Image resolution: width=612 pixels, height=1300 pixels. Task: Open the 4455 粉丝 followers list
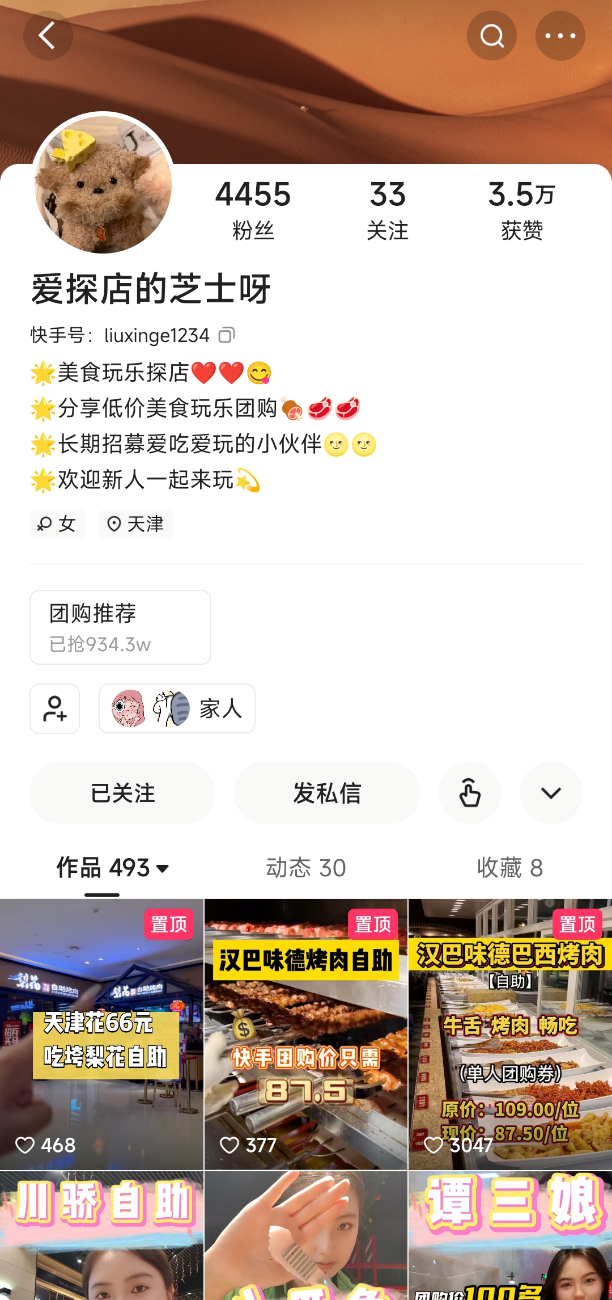pos(253,210)
